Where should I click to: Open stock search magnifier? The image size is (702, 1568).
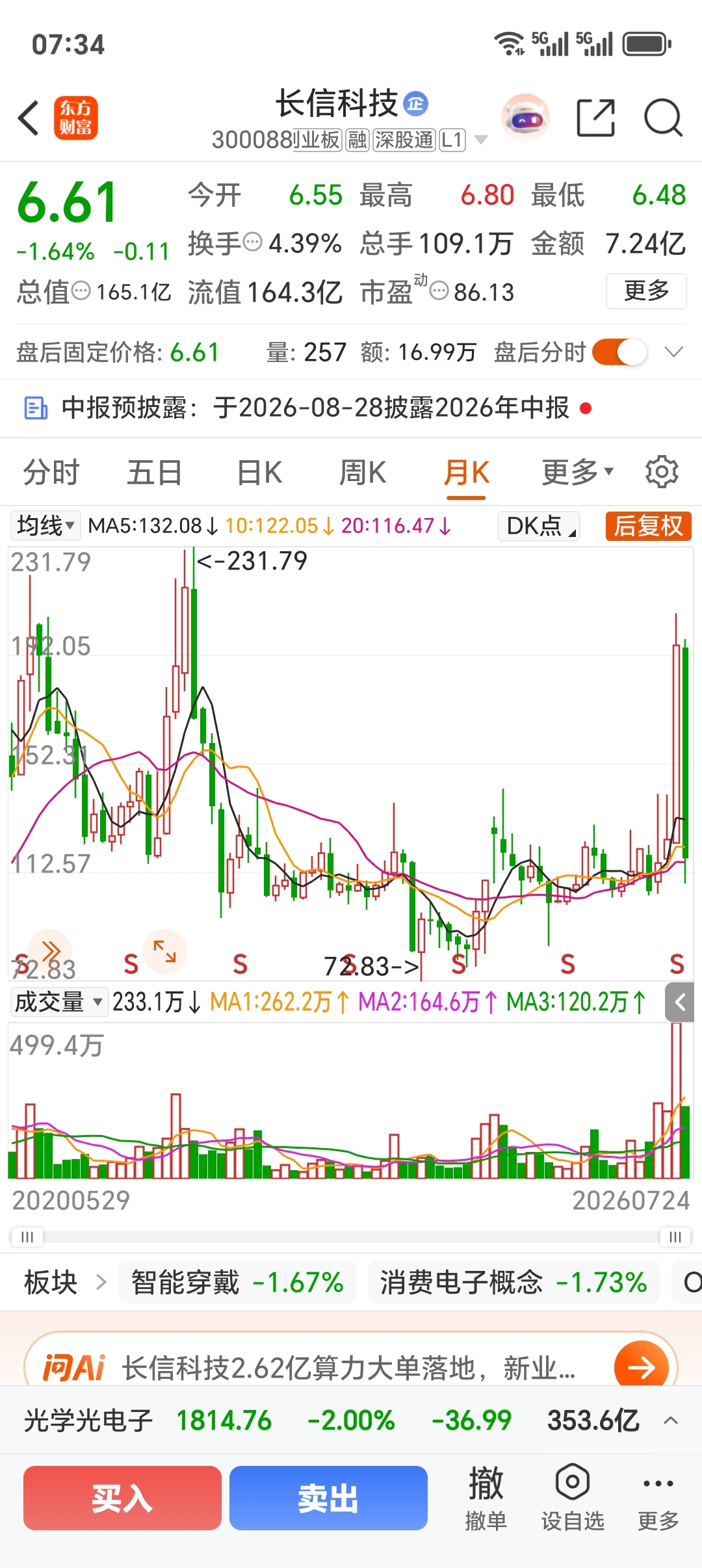click(x=662, y=118)
